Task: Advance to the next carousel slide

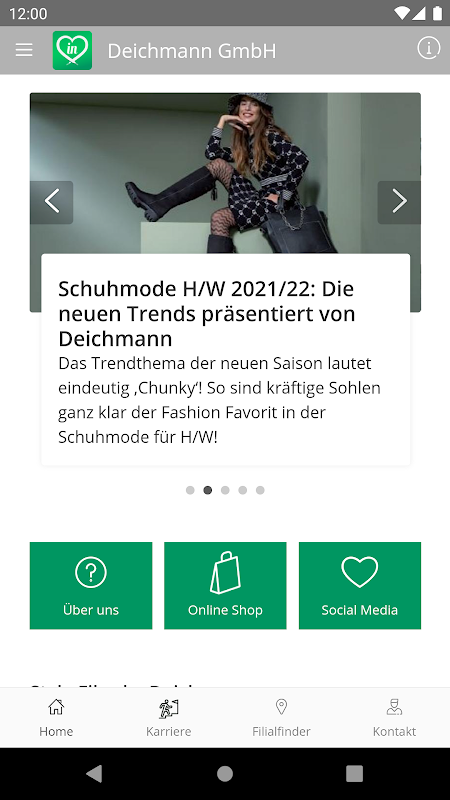Action: coord(399,202)
